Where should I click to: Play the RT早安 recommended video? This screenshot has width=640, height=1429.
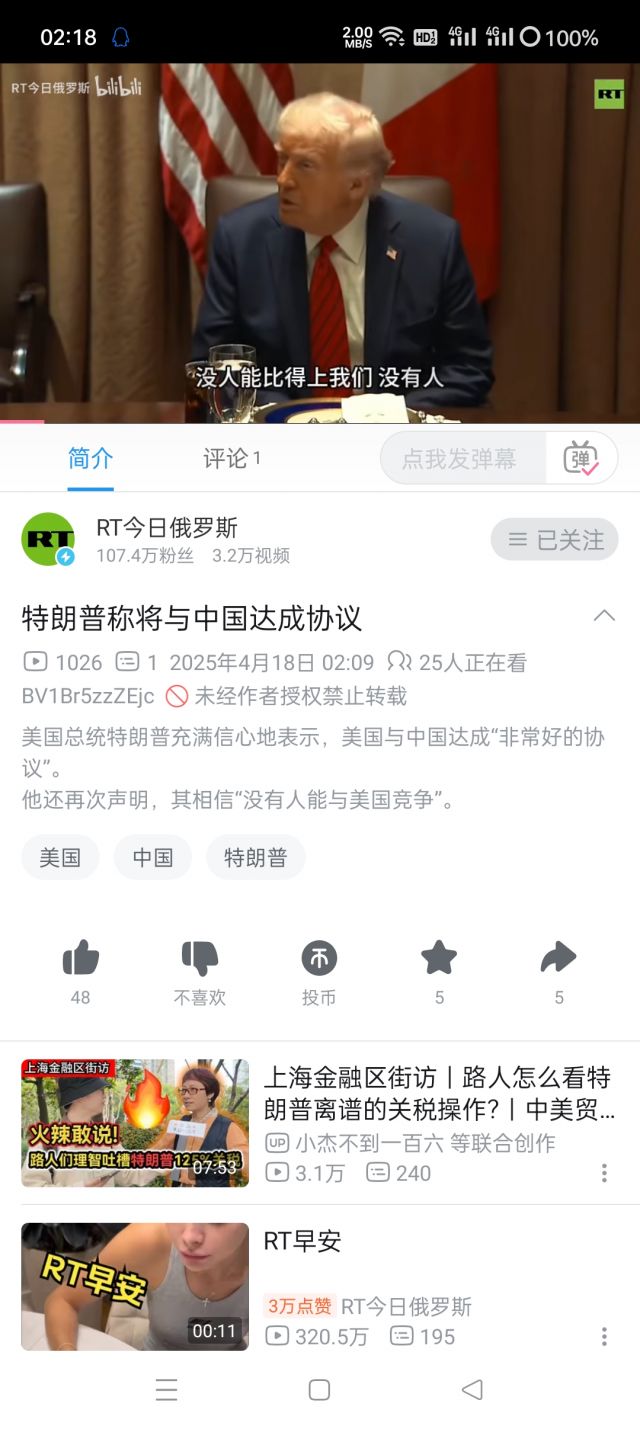[x=135, y=1286]
